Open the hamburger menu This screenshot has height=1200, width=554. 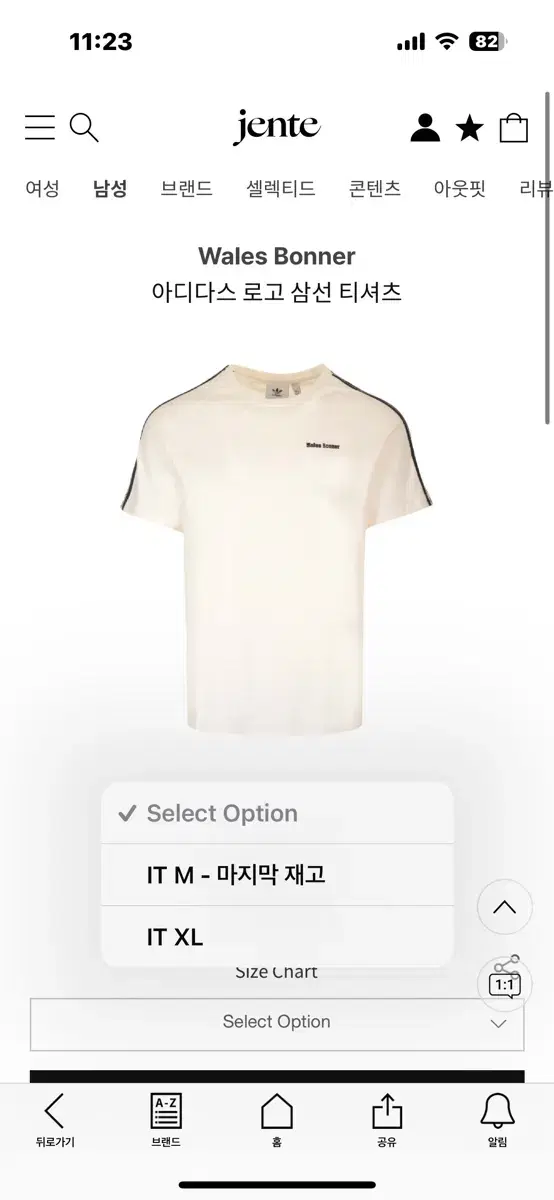point(40,127)
